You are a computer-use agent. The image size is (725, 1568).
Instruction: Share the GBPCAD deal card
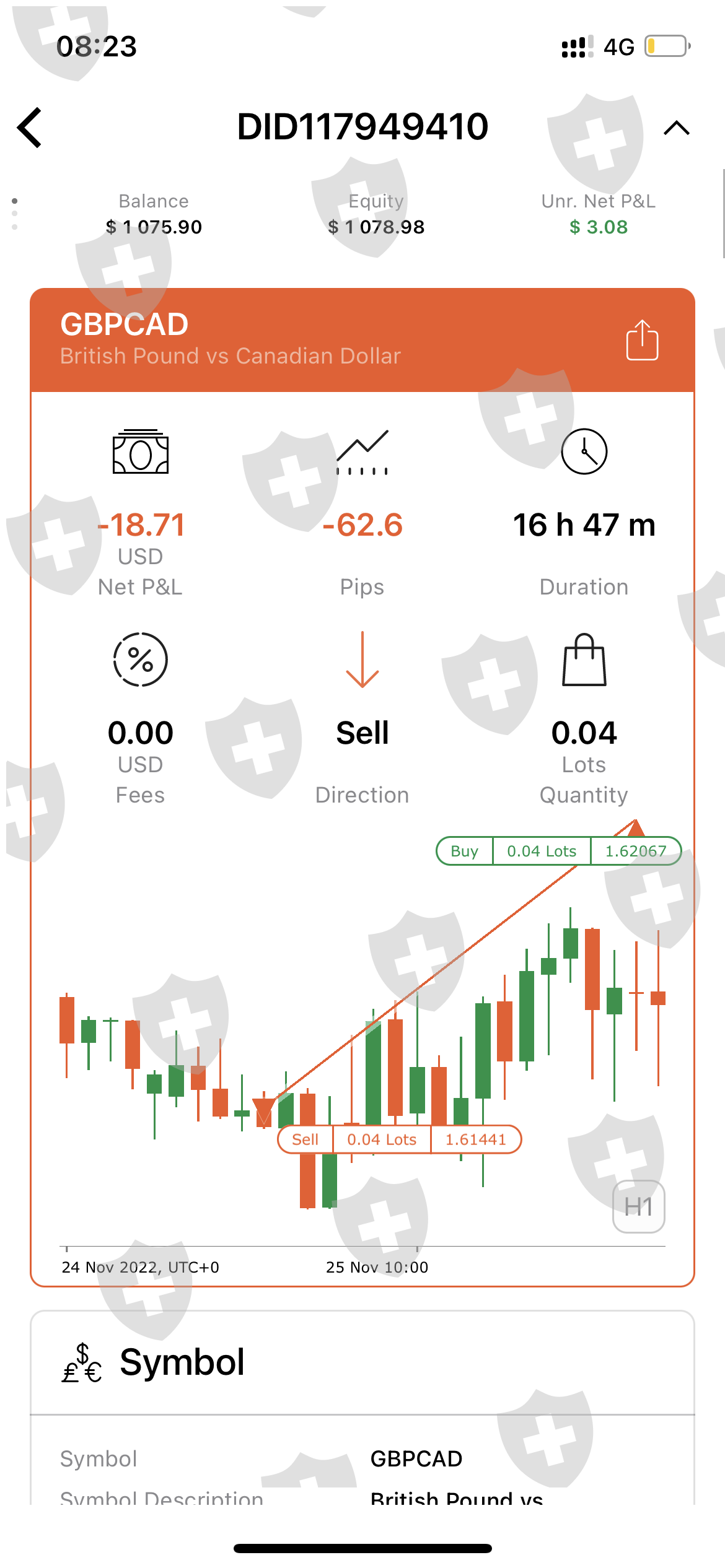pos(642,340)
